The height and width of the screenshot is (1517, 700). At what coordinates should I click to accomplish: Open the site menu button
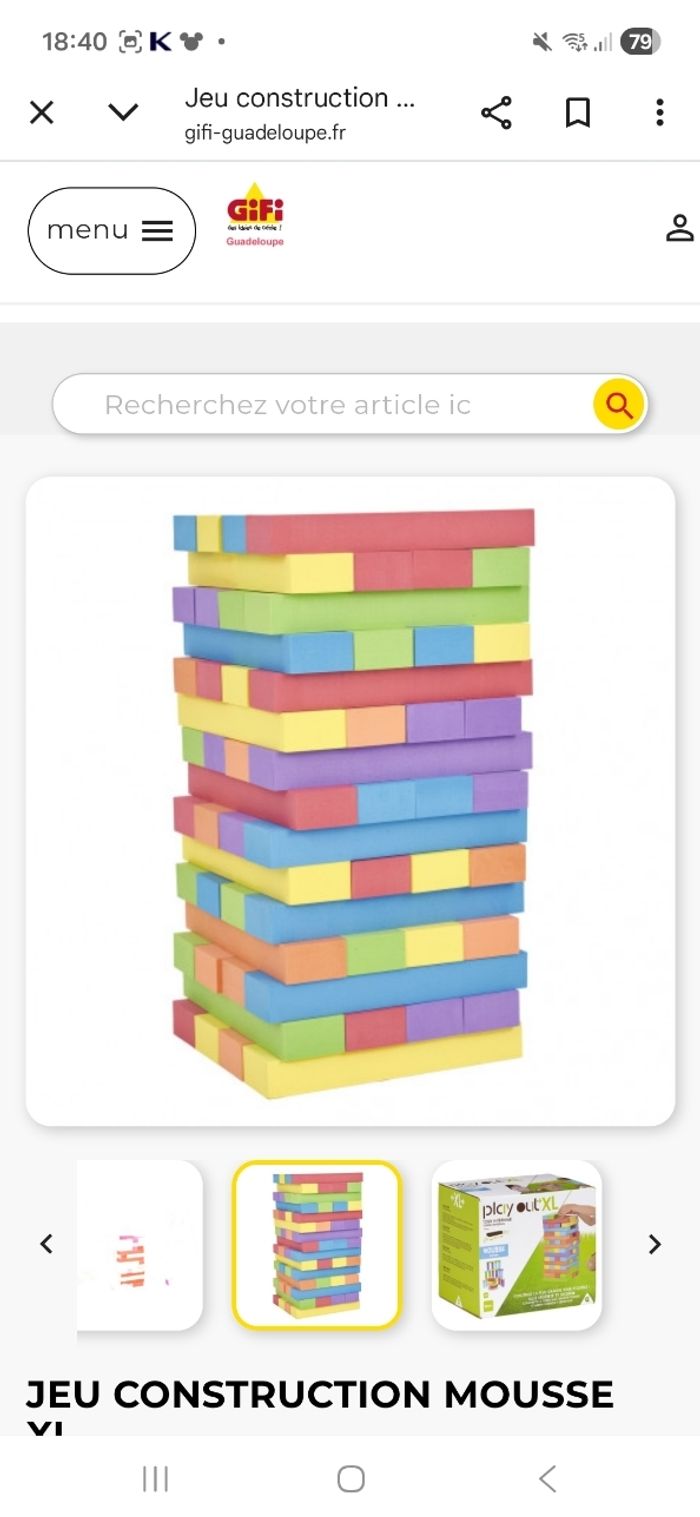(111, 230)
